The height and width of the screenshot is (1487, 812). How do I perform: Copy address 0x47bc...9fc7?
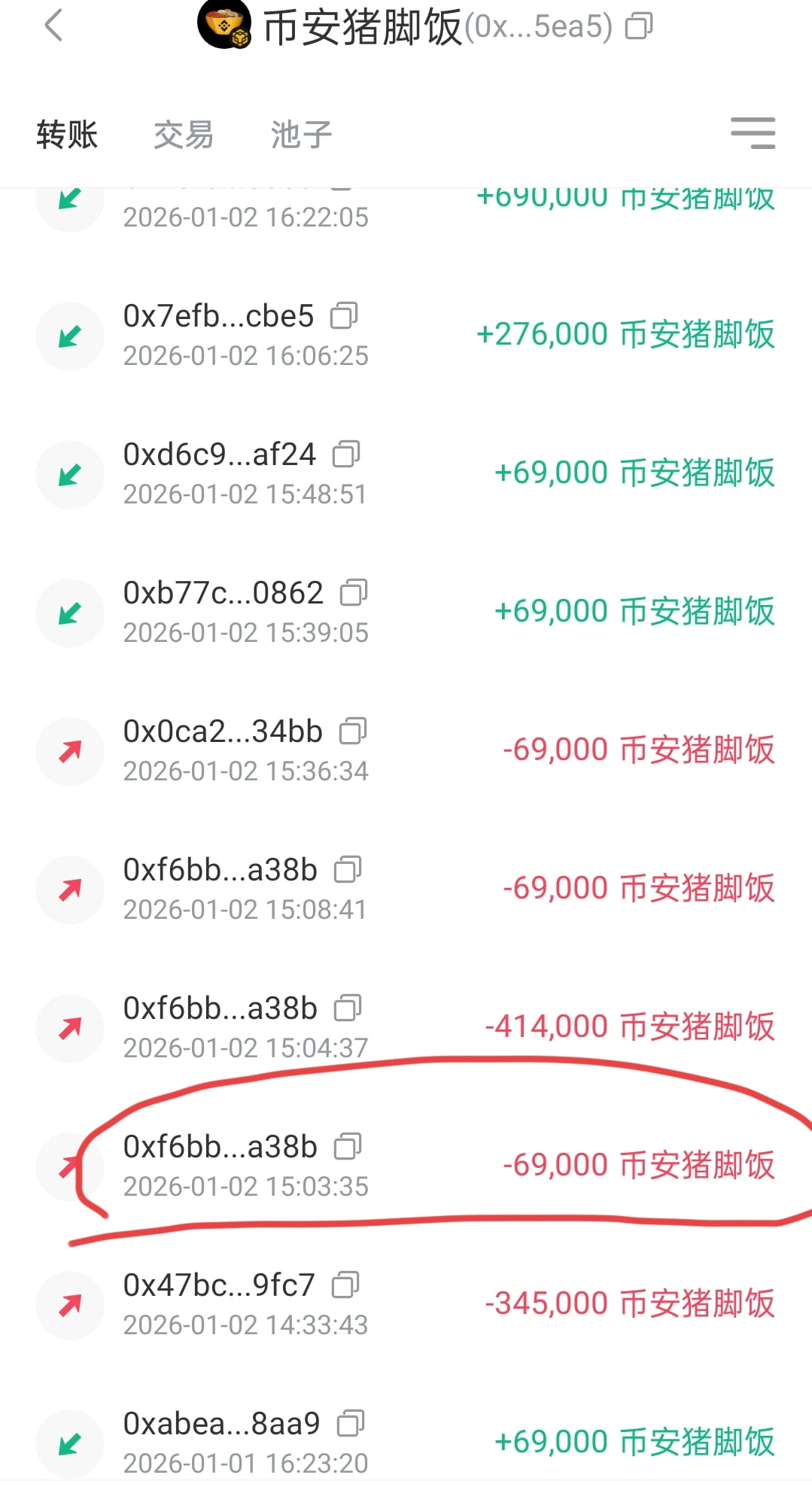(x=345, y=1285)
